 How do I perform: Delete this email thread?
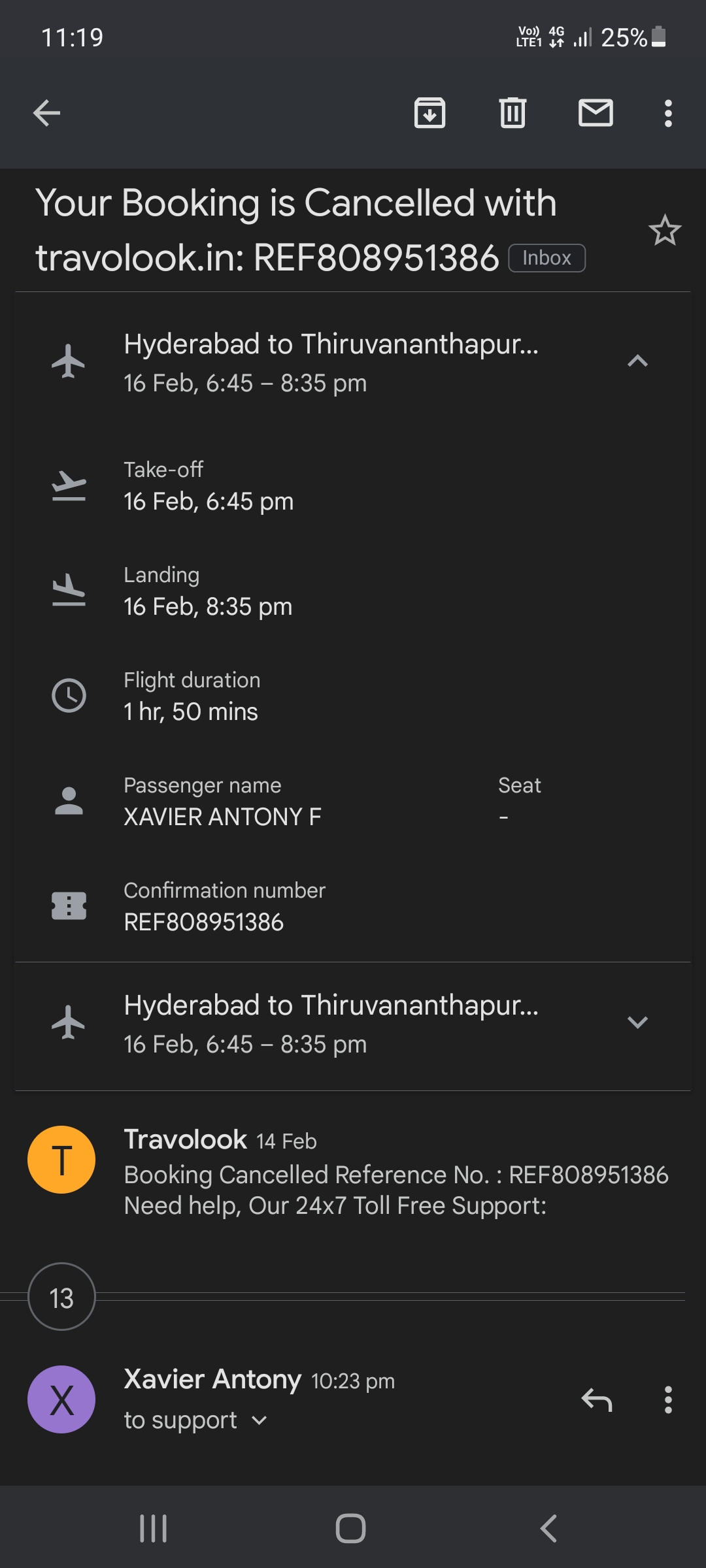[513, 113]
